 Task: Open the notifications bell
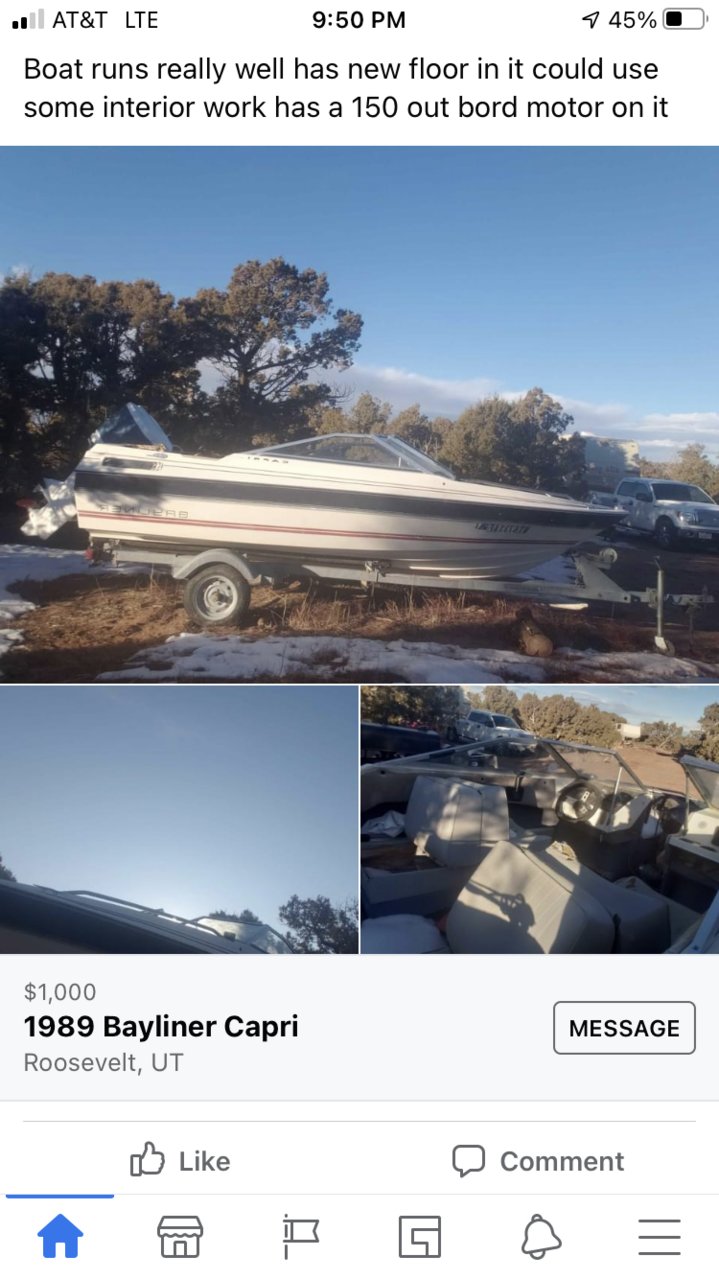coord(540,1237)
